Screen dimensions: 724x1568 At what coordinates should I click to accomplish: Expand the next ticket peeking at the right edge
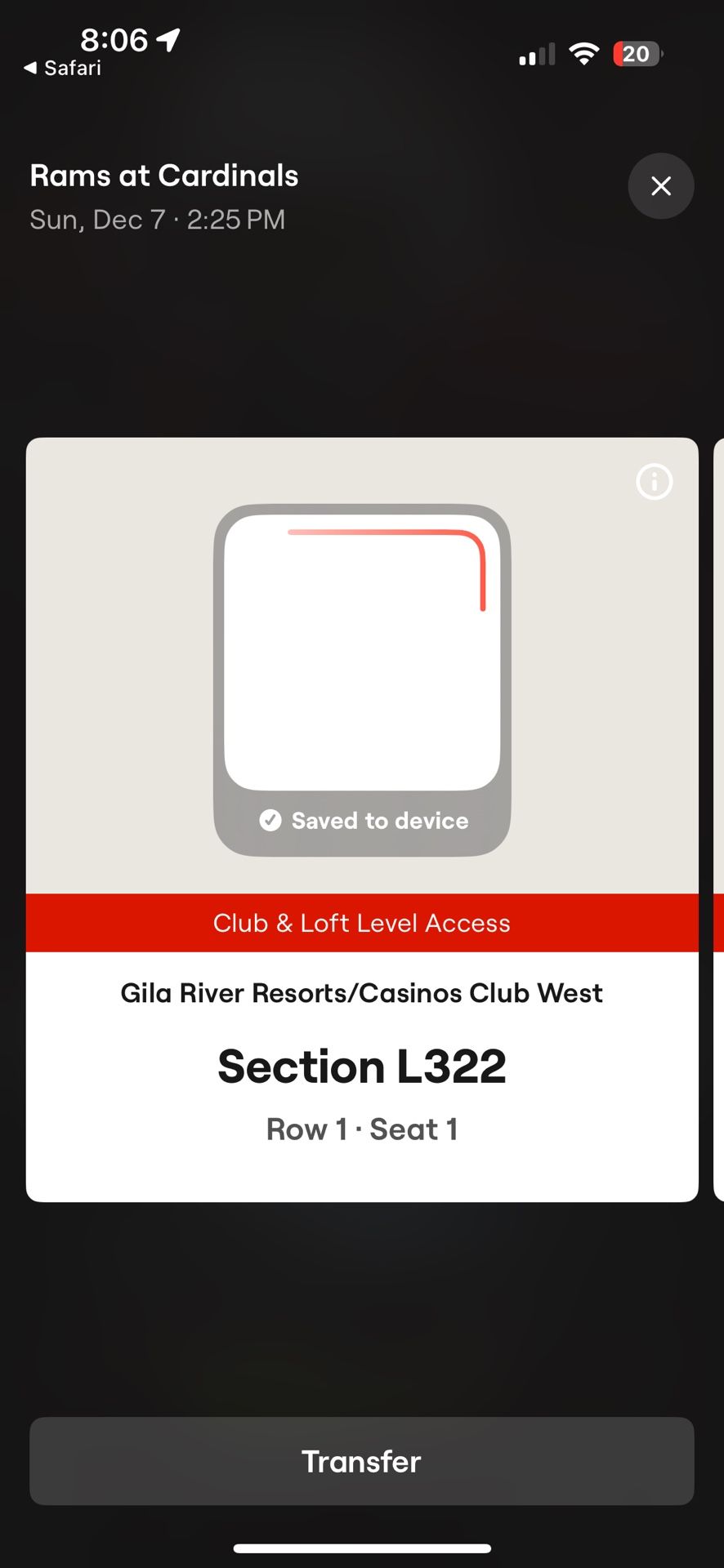tap(717, 817)
